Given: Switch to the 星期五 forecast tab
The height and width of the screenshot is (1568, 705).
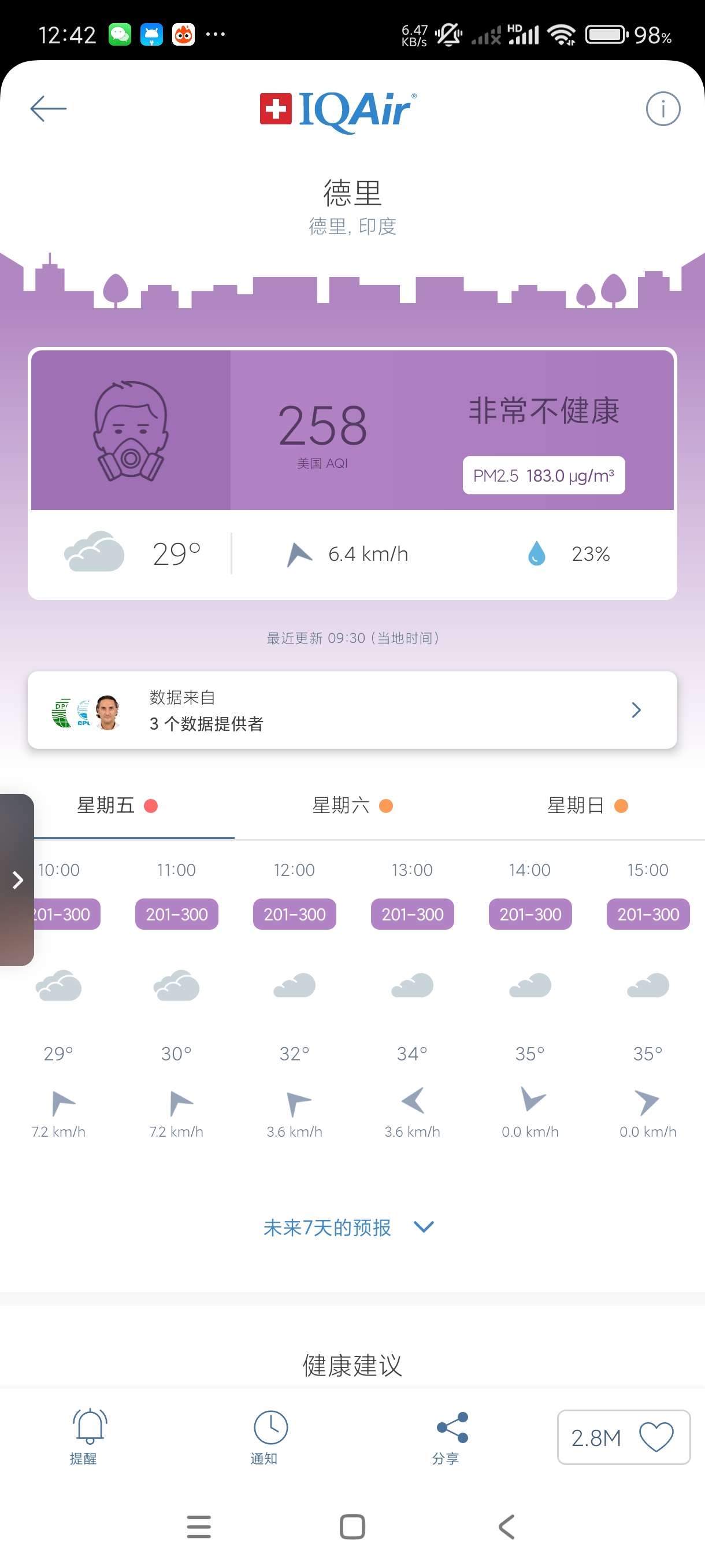Looking at the screenshot, I should [x=117, y=805].
